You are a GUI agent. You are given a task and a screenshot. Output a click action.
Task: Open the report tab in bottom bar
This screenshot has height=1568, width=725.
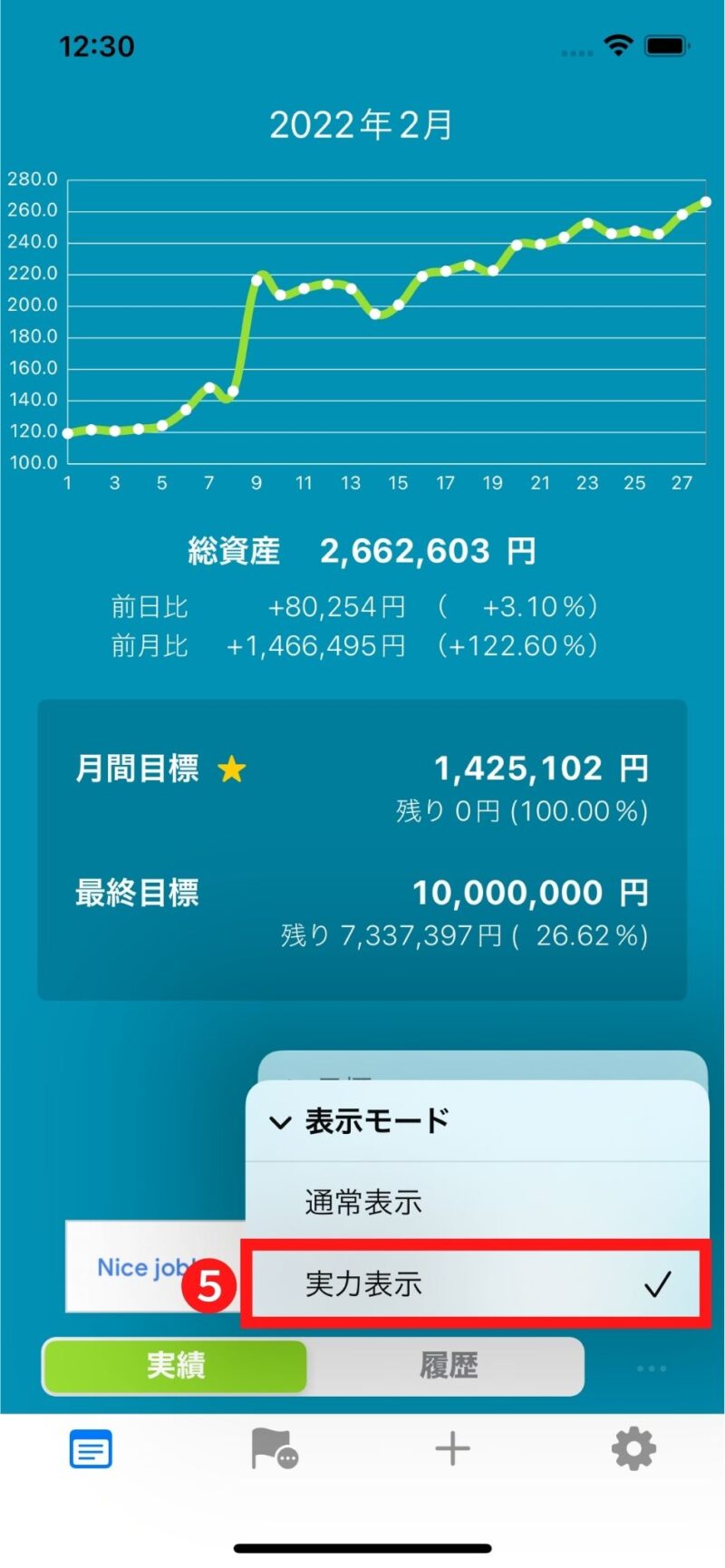[91, 1449]
